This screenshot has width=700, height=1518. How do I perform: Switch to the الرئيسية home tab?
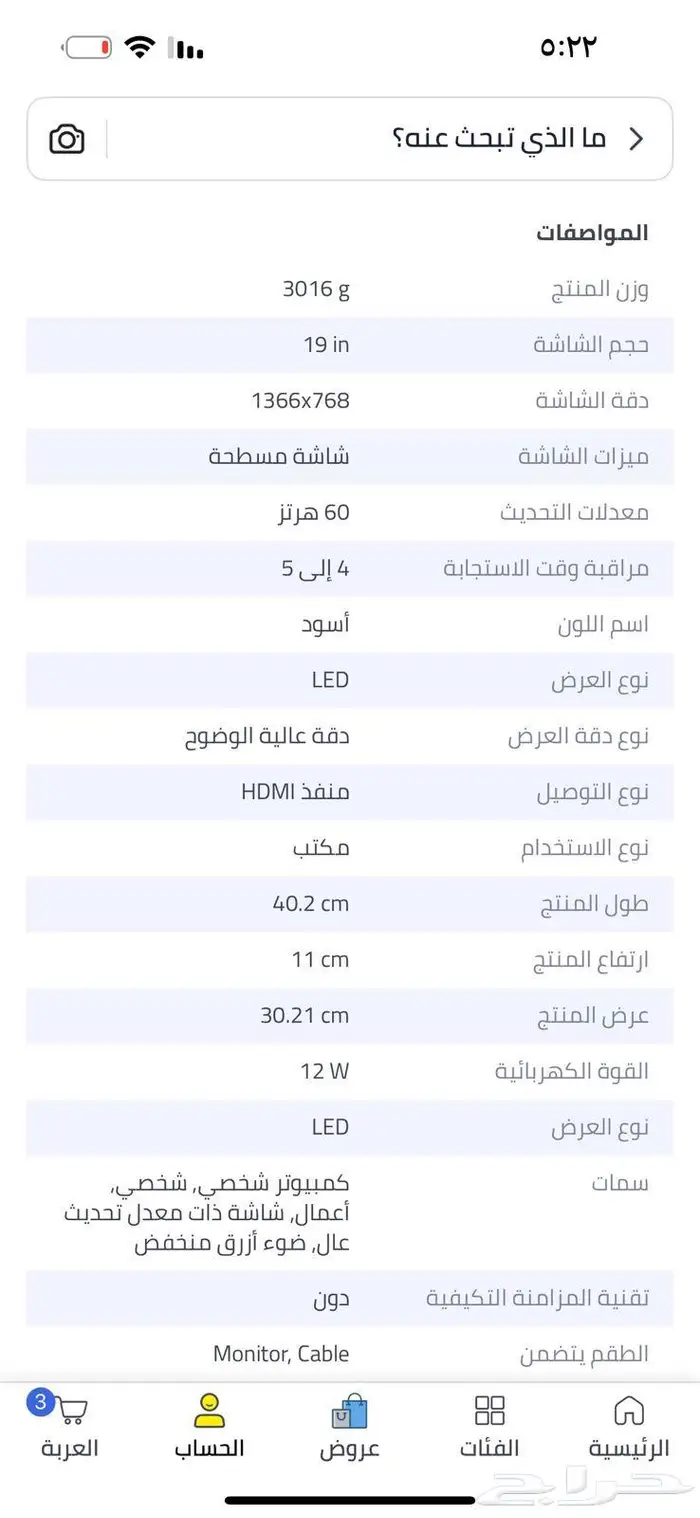(x=628, y=1427)
